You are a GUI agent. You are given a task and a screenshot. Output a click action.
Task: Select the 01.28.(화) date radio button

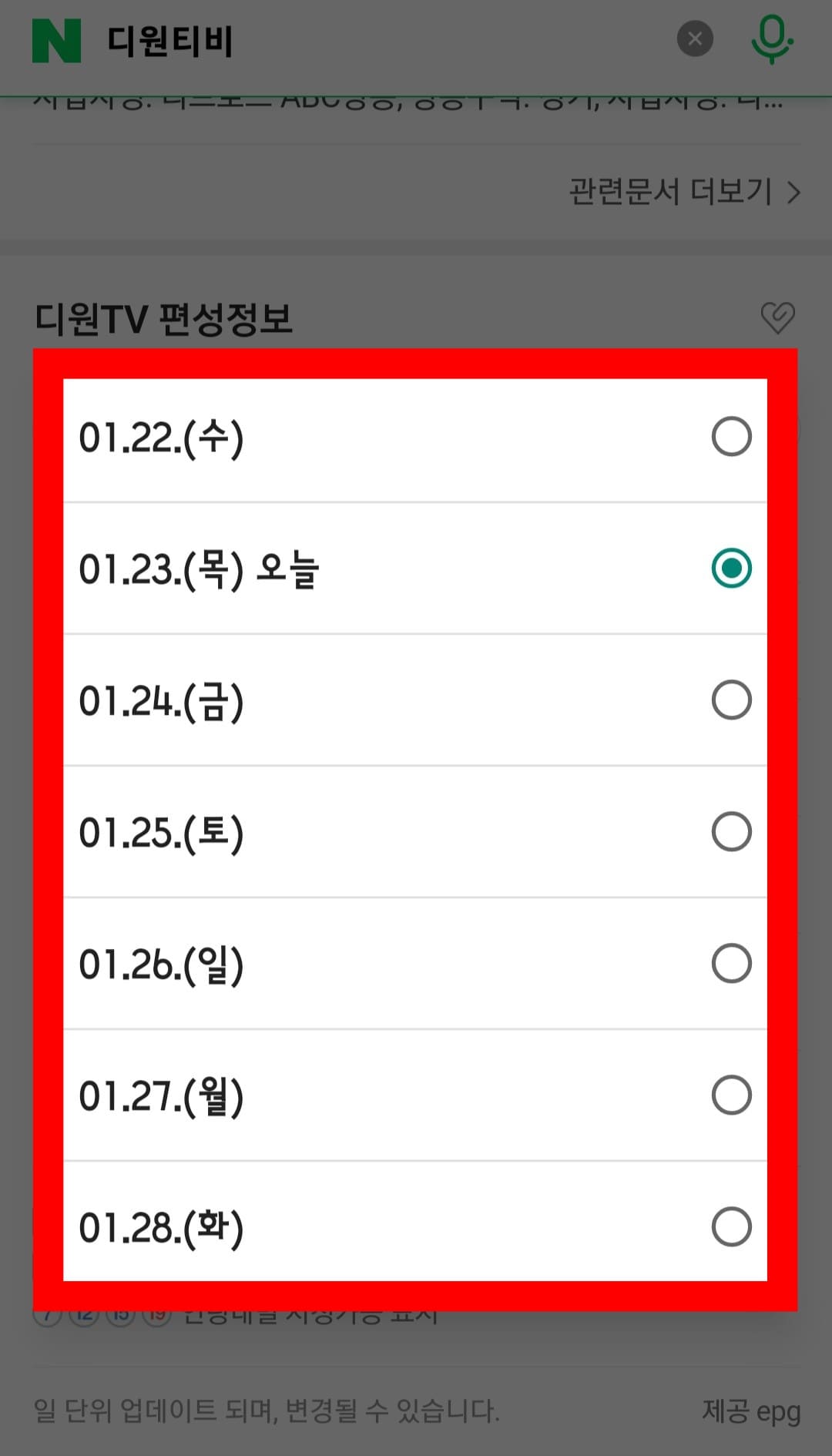click(x=731, y=1225)
